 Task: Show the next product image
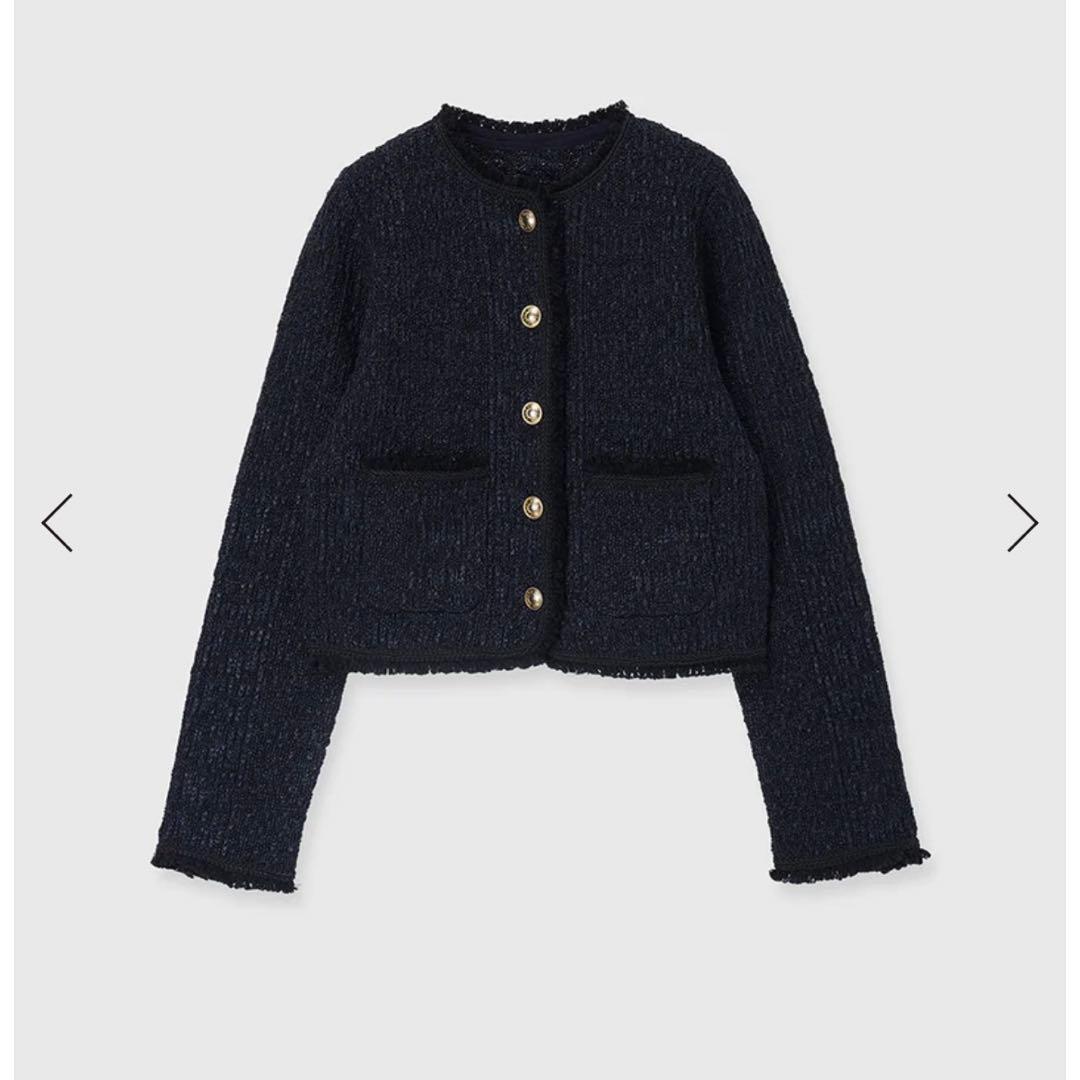pos(1022,522)
